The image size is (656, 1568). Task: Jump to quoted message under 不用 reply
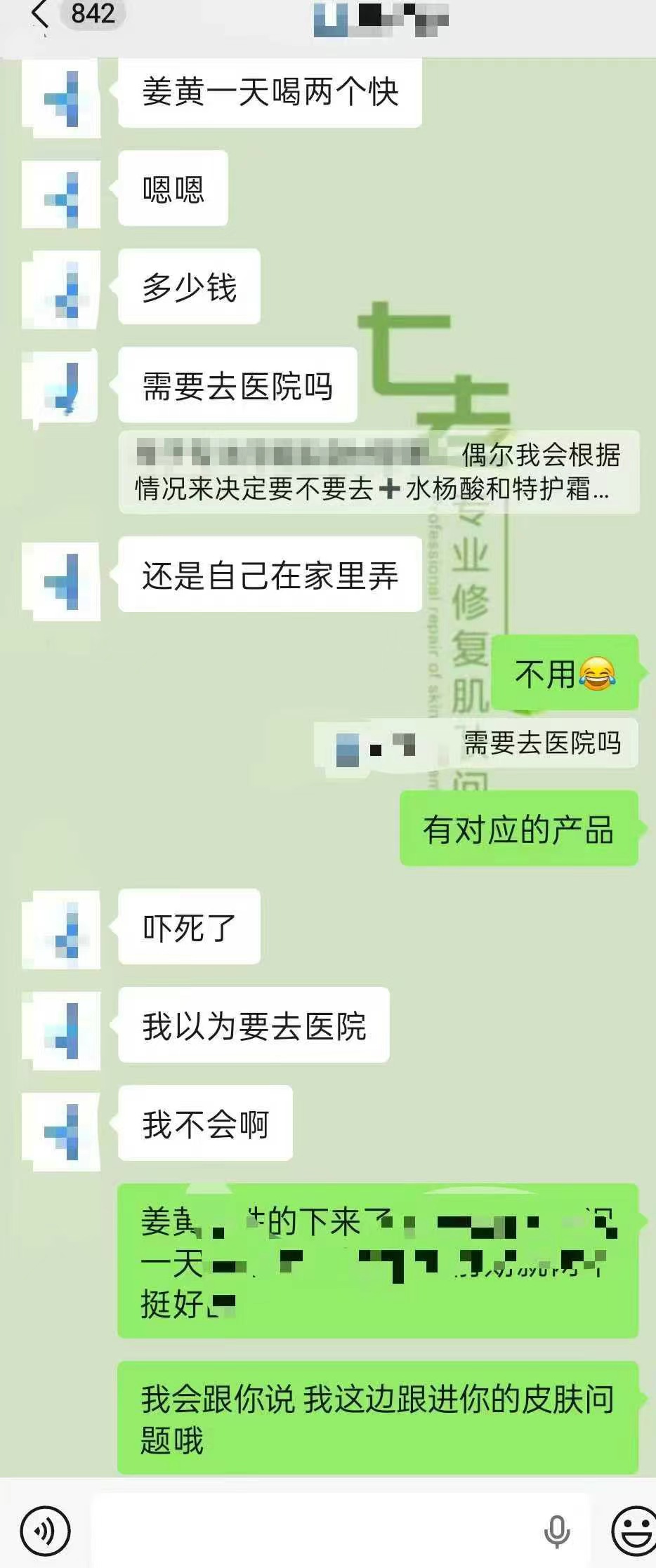click(475, 744)
